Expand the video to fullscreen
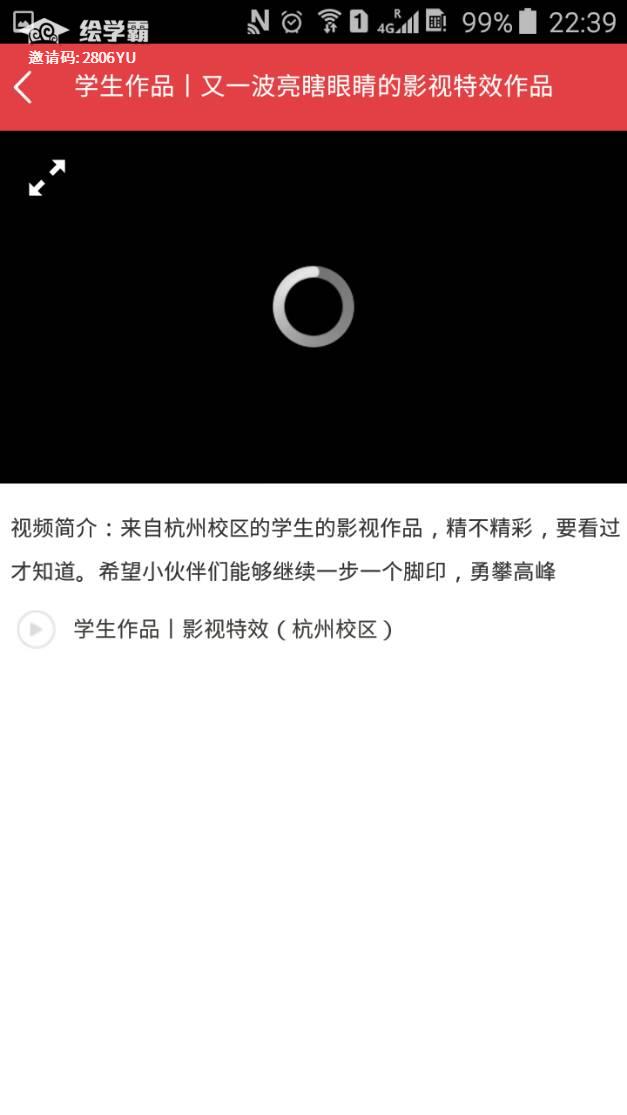627x1115 pixels. click(x=47, y=178)
